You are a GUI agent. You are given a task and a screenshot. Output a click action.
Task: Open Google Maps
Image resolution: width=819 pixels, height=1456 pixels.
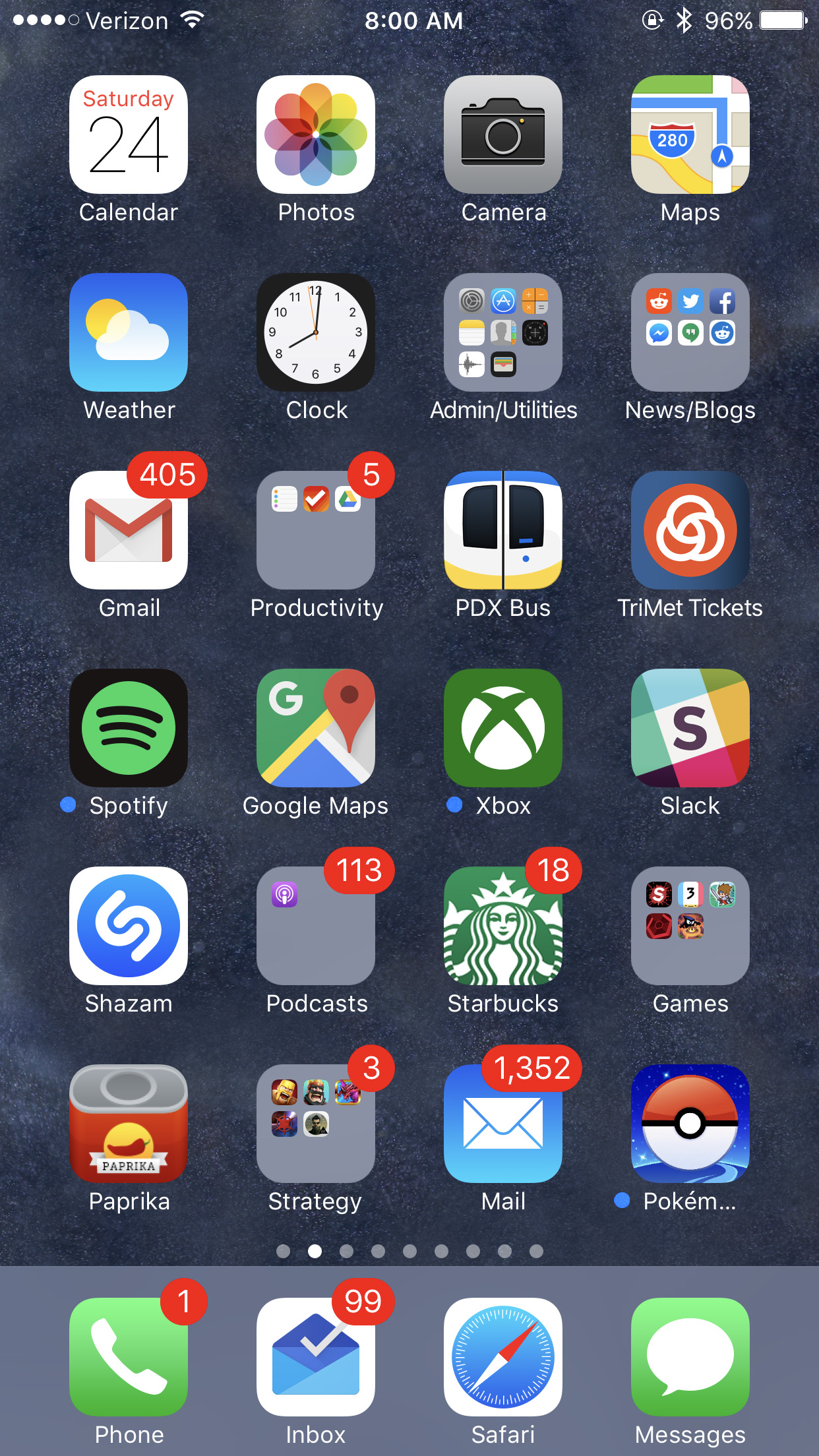point(316,728)
